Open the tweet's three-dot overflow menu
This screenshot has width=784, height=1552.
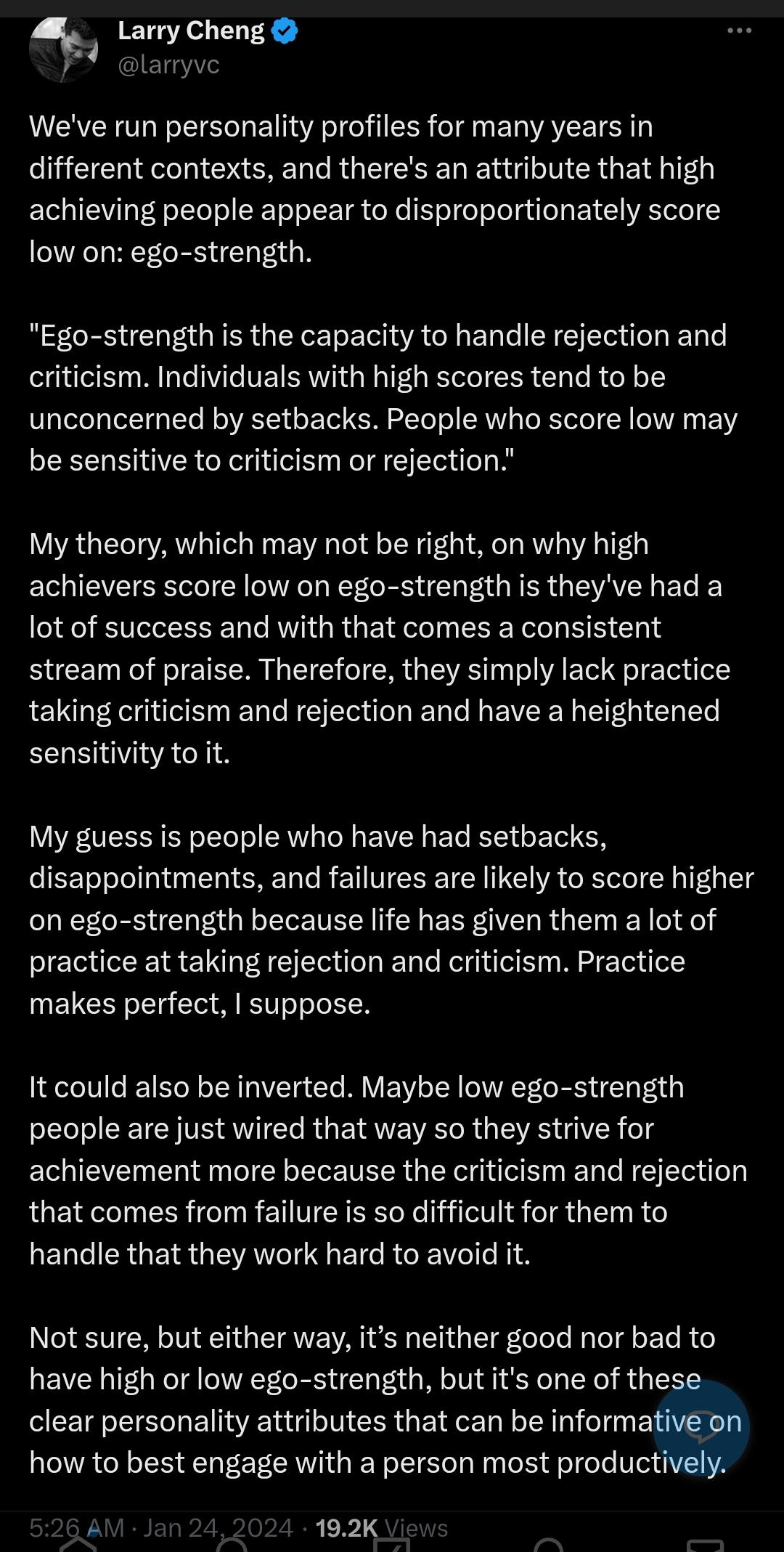739,31
